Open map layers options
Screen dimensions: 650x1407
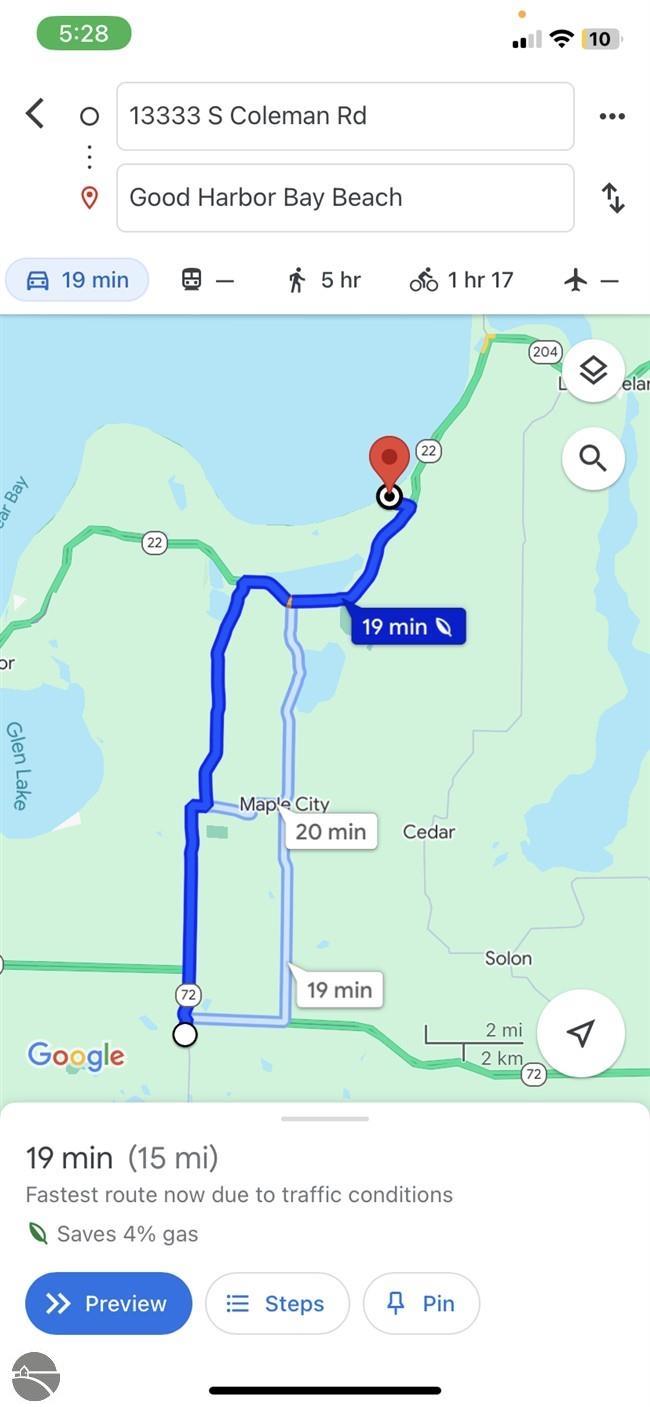coord(593,371)
